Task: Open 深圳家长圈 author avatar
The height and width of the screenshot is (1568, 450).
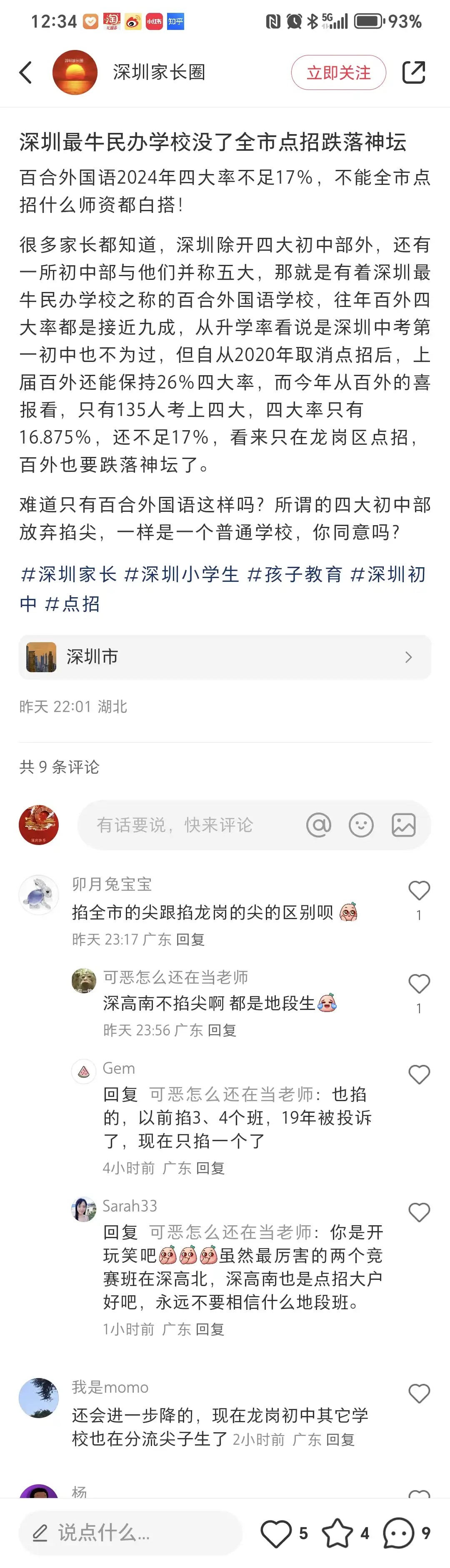Action: tap(75, 72)
